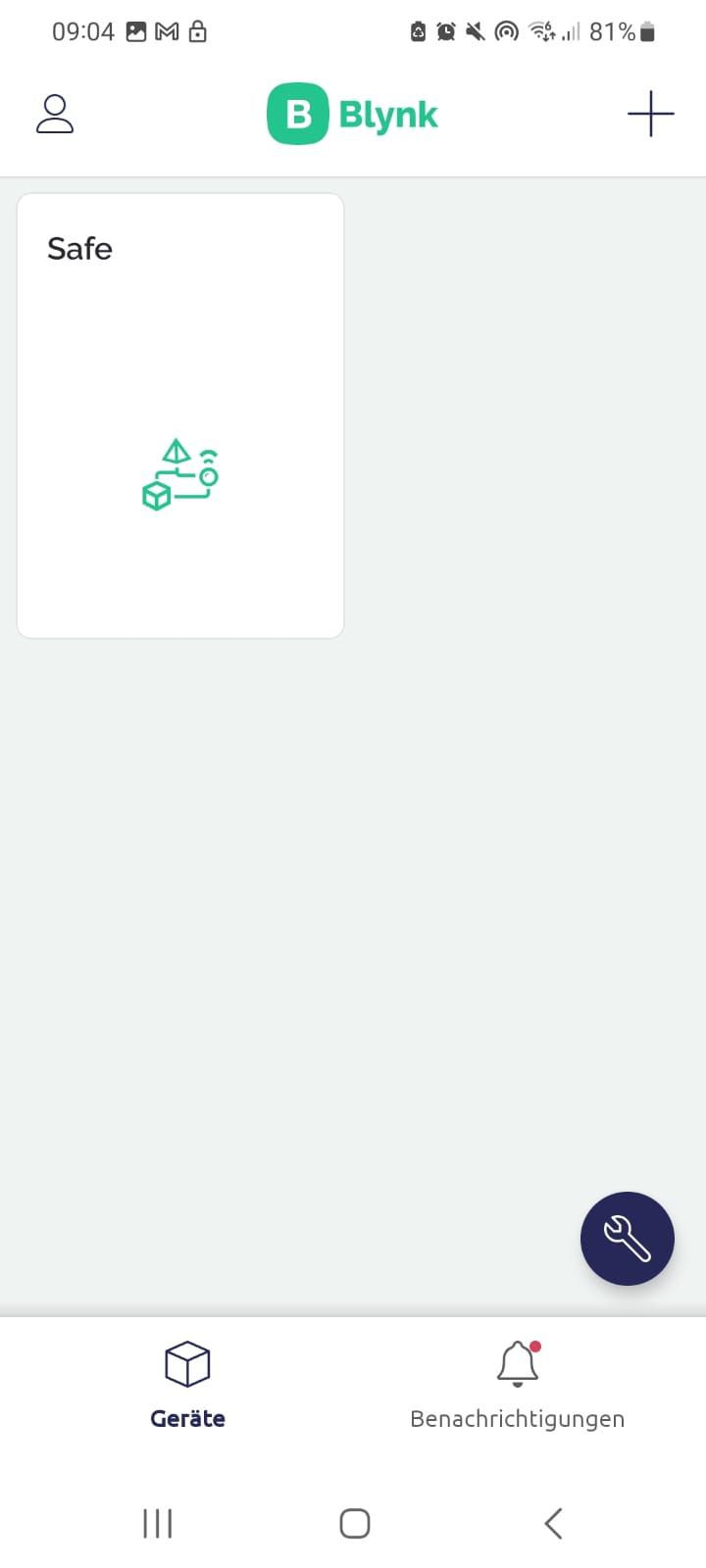Open the wrench developer tools button
Screen dimensions: 706x1568
click(628, 1238)
